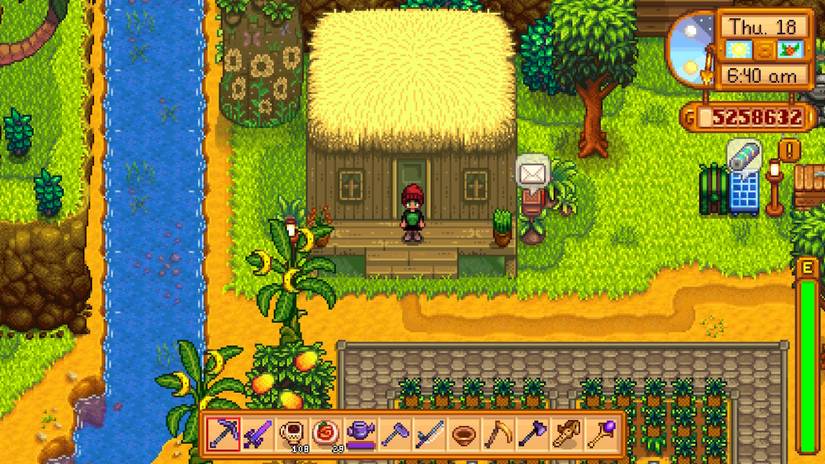Select the purple-orb scepter in the toolbar
The height and width of the screenshot is (464, 825).
point(600,434)
